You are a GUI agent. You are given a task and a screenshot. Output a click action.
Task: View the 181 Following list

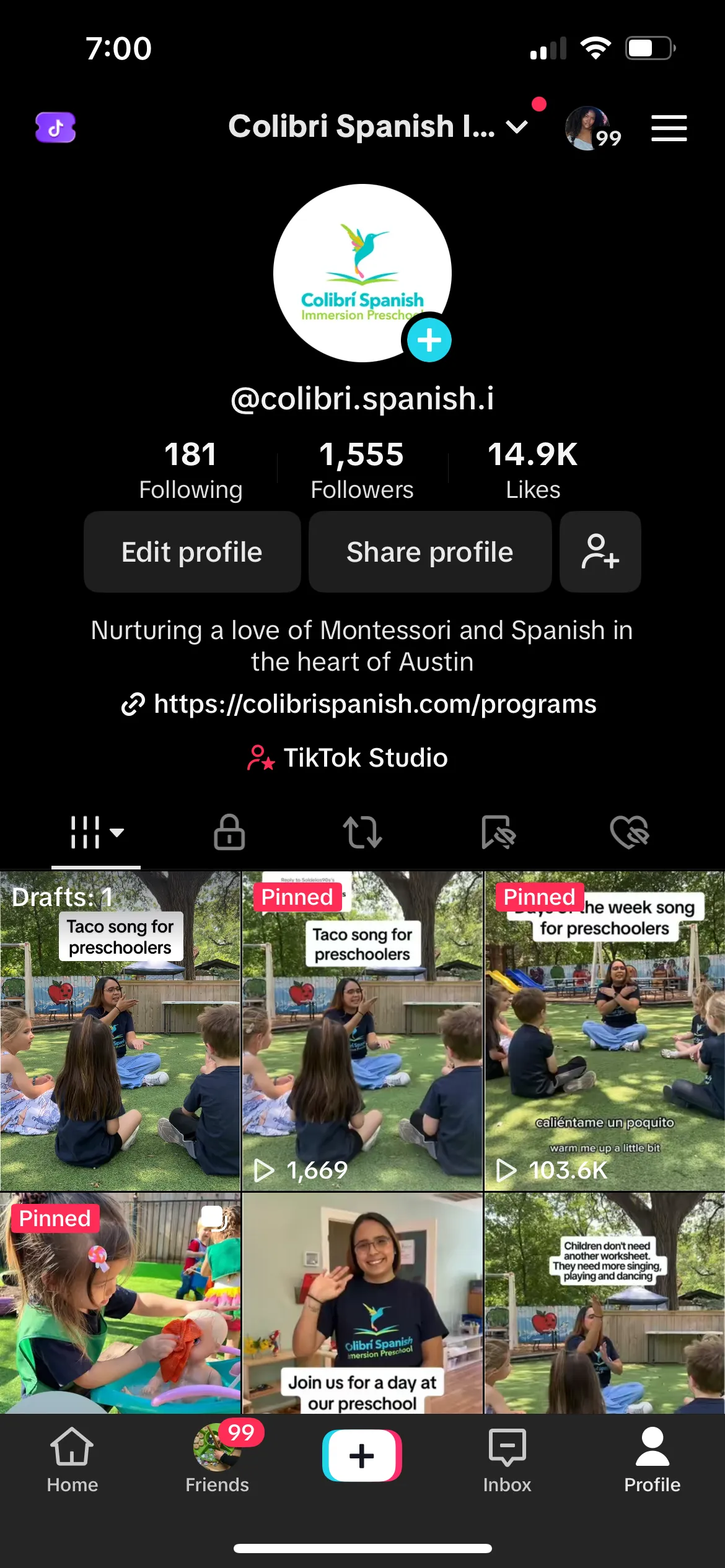pos(190,469)
